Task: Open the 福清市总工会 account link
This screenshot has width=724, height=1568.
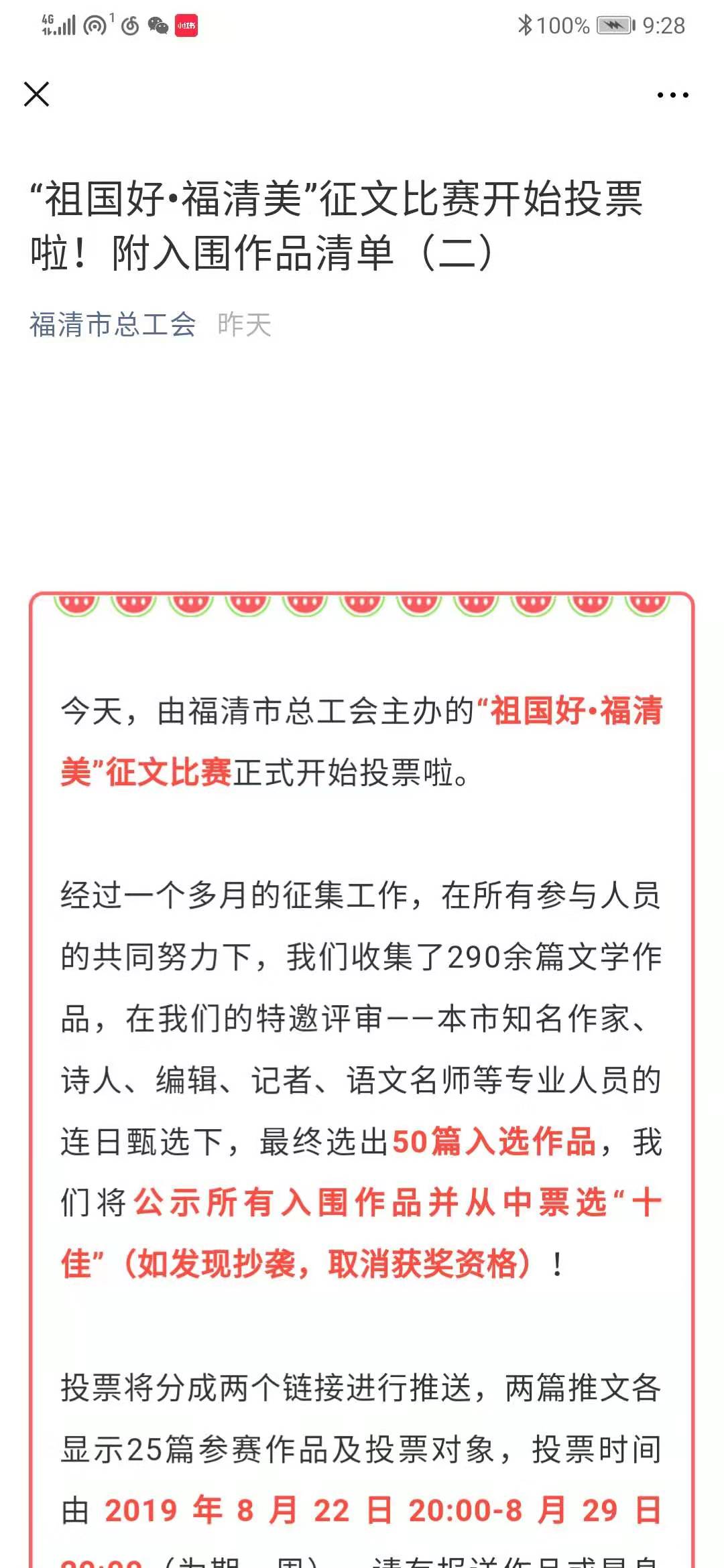Action: coord(113,325)
